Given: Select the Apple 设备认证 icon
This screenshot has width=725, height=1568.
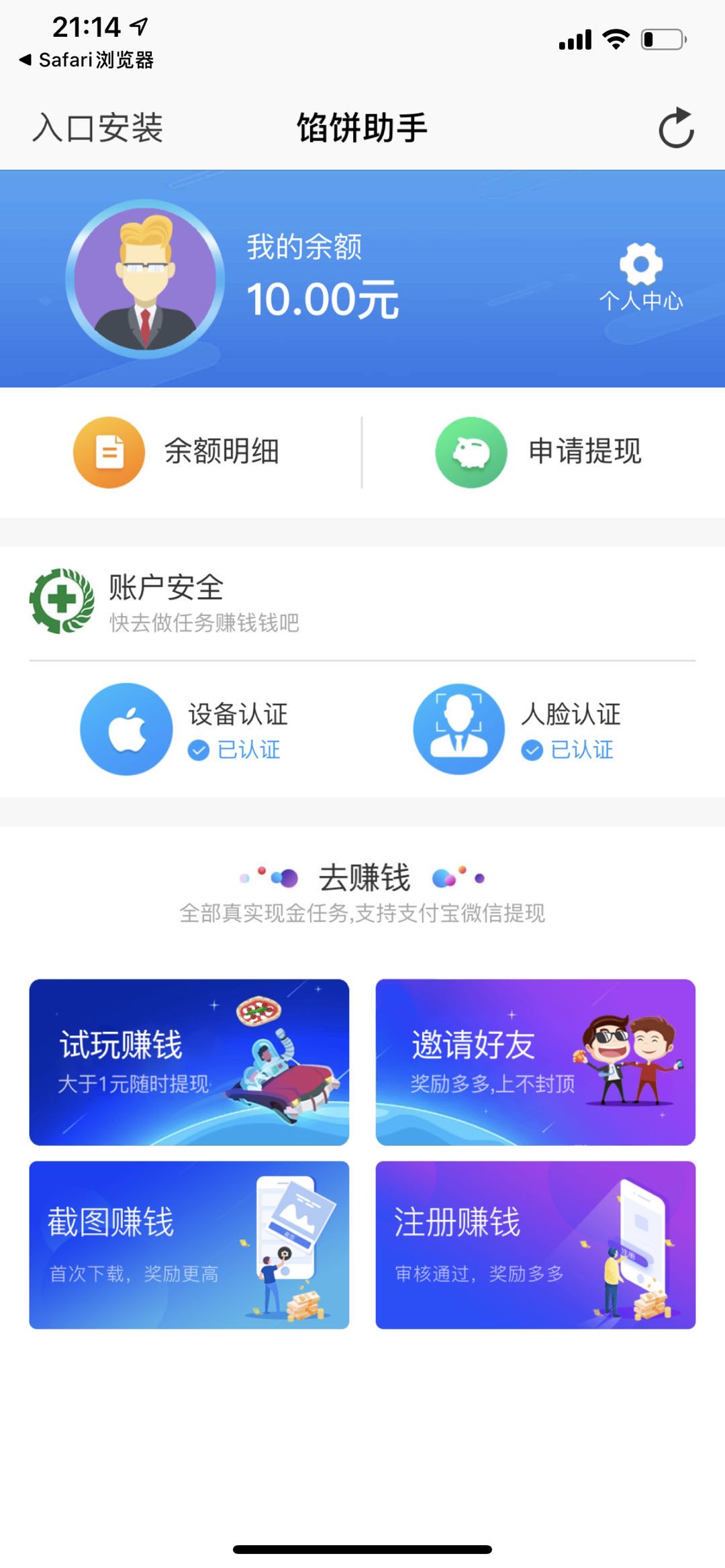Looking at the screenshot, I should (126, 729).
